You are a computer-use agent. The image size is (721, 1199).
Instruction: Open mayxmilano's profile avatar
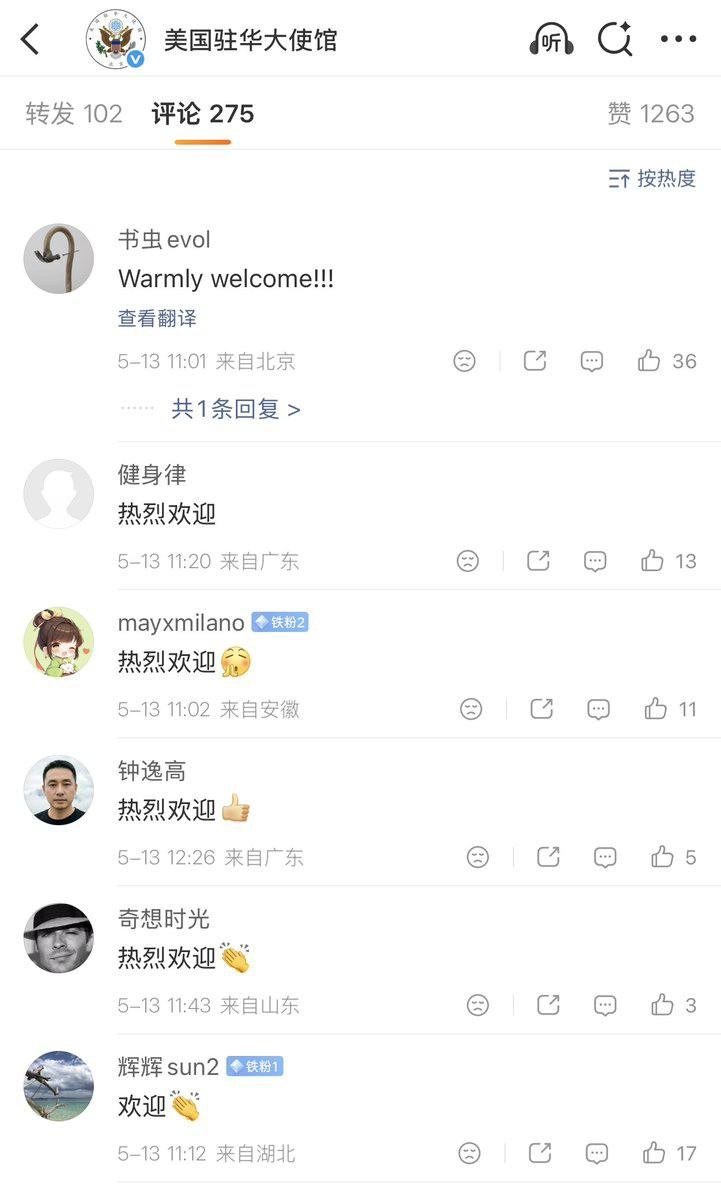(x=59, y=642)
